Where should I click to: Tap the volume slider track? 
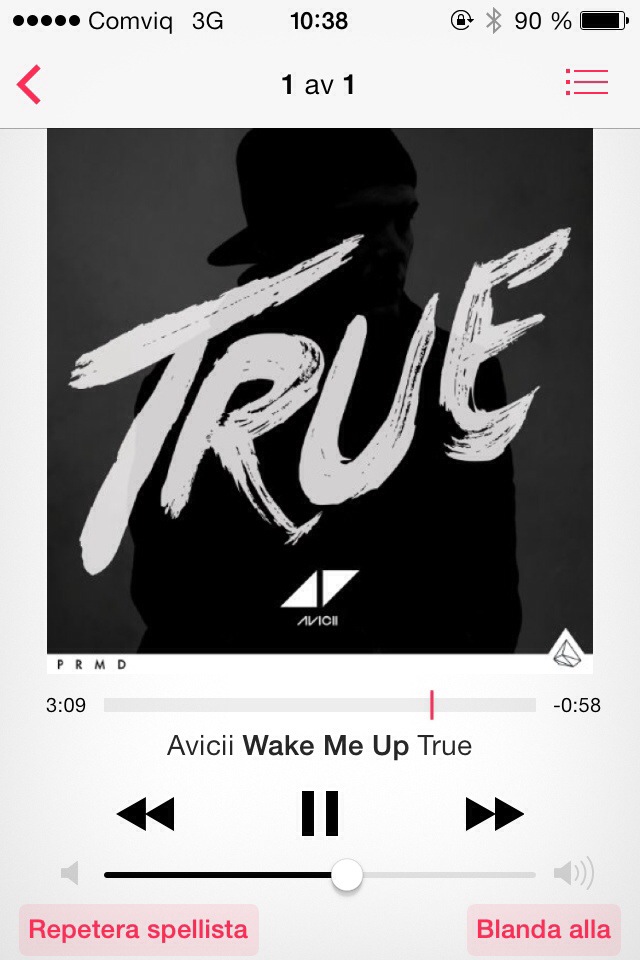(320, 875)
